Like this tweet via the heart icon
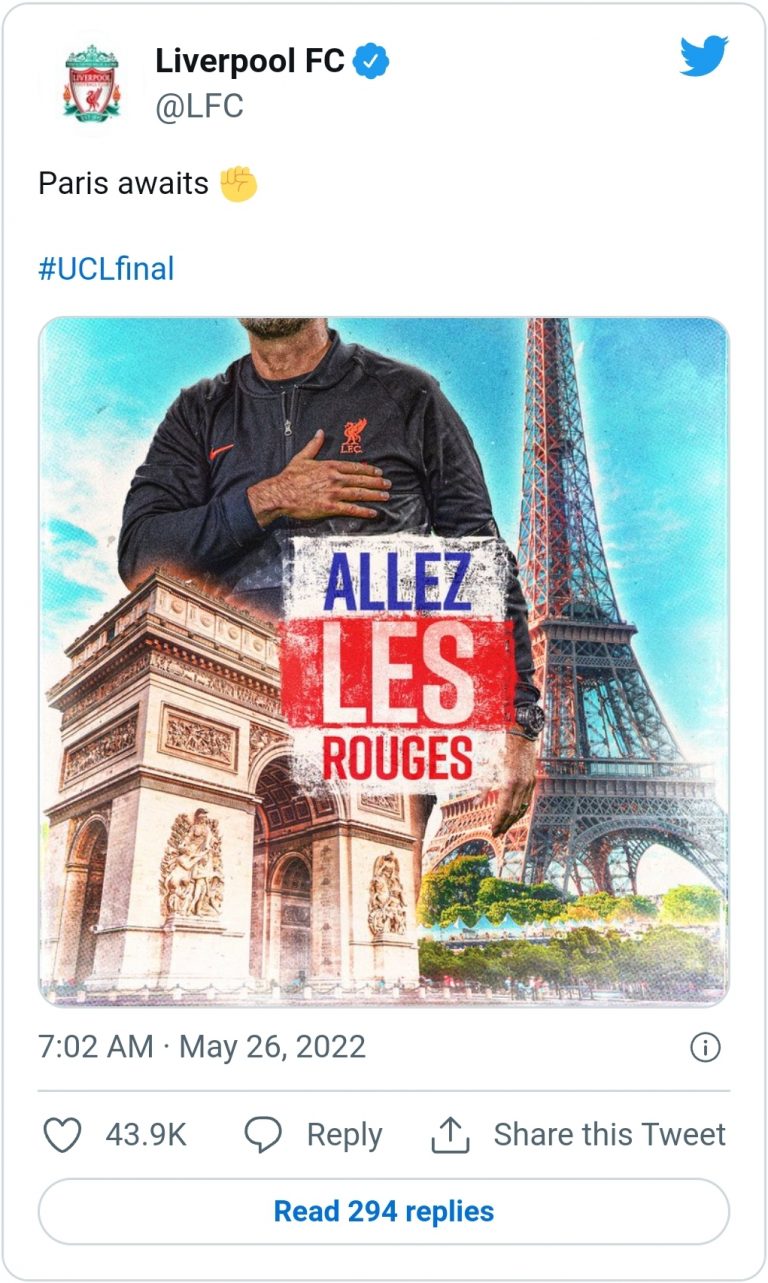The height and width of the screenshot is (1283, 768). coord(64,1135)
